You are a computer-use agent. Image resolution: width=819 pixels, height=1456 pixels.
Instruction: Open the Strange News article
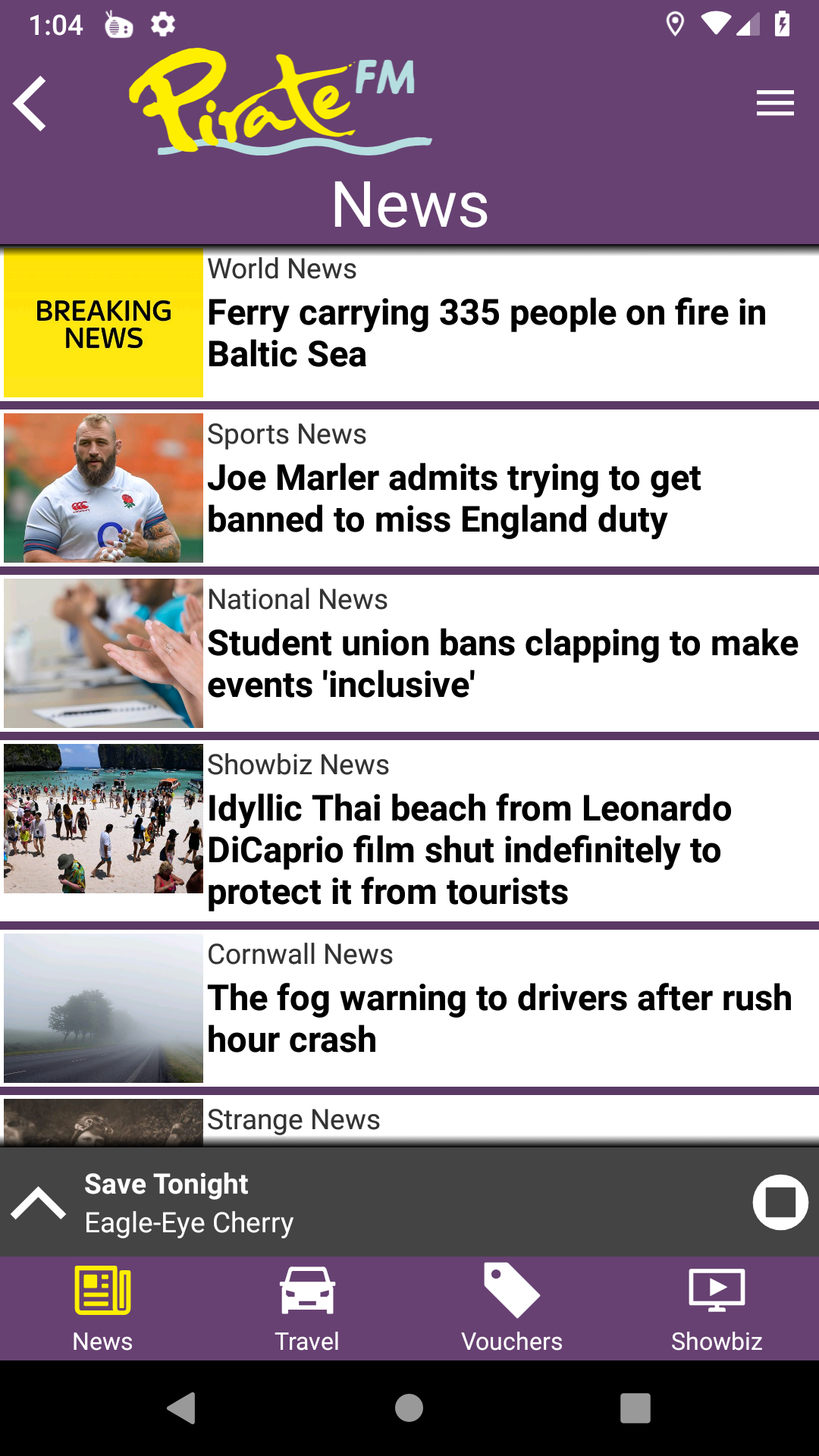tap(409, 1121)
